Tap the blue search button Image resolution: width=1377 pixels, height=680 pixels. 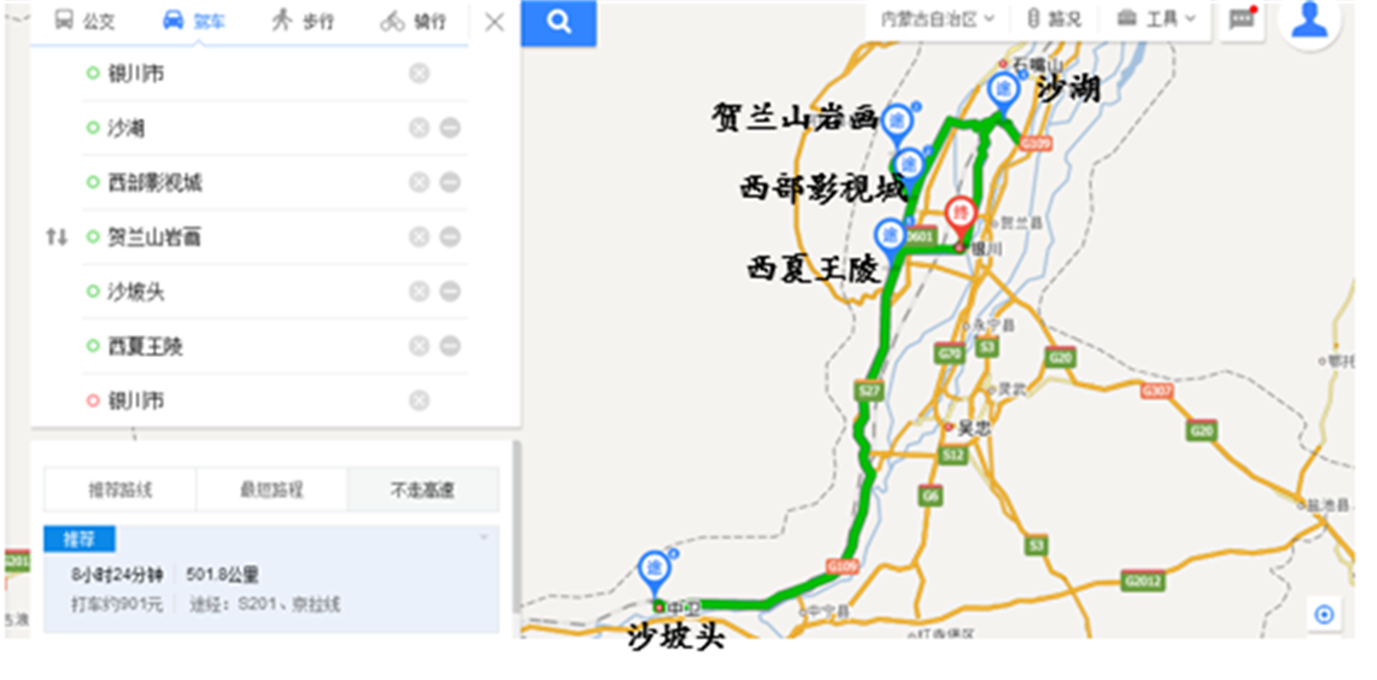559,22
